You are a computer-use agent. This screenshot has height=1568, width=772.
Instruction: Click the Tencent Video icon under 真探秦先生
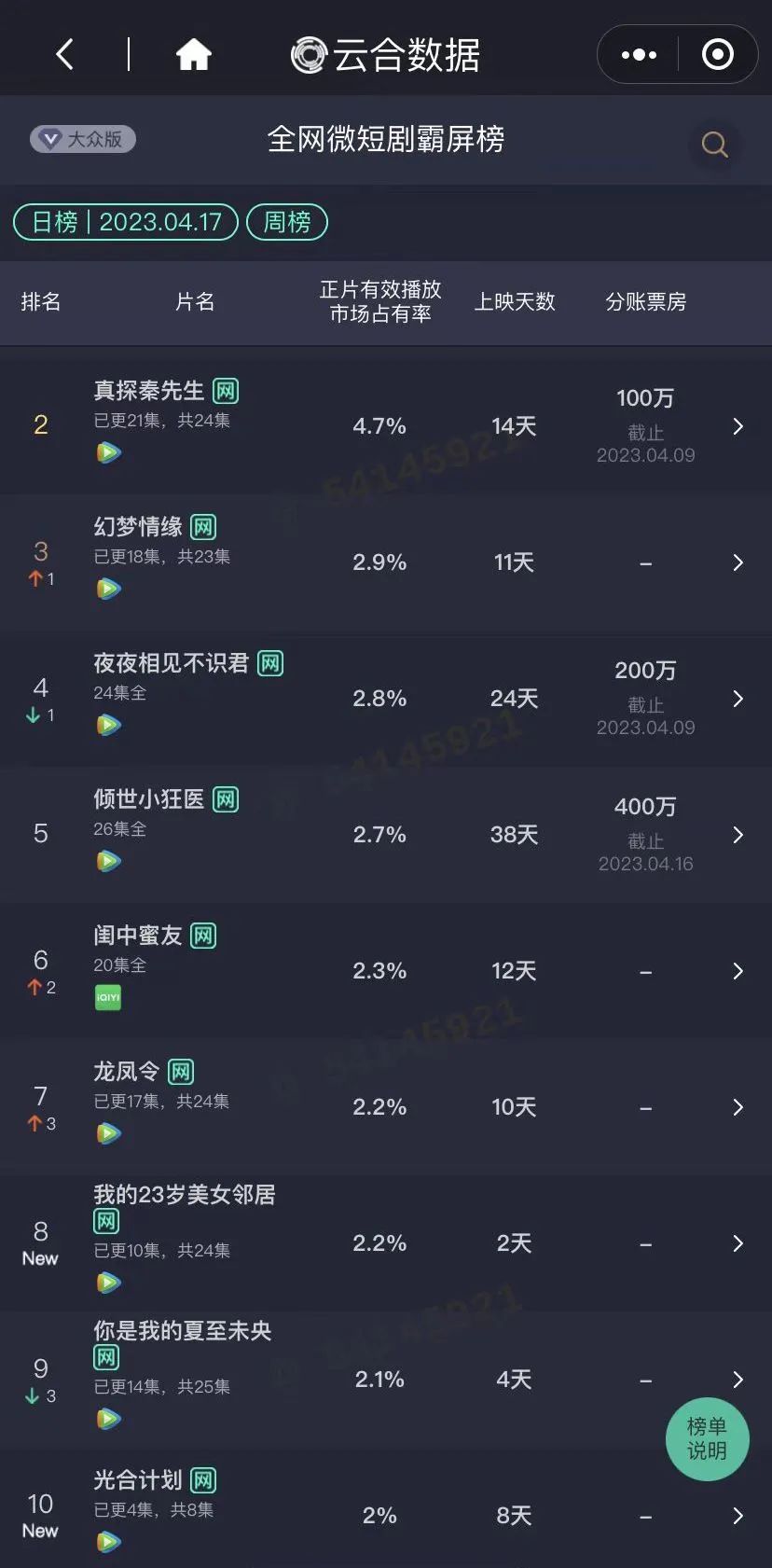point(109,452)
